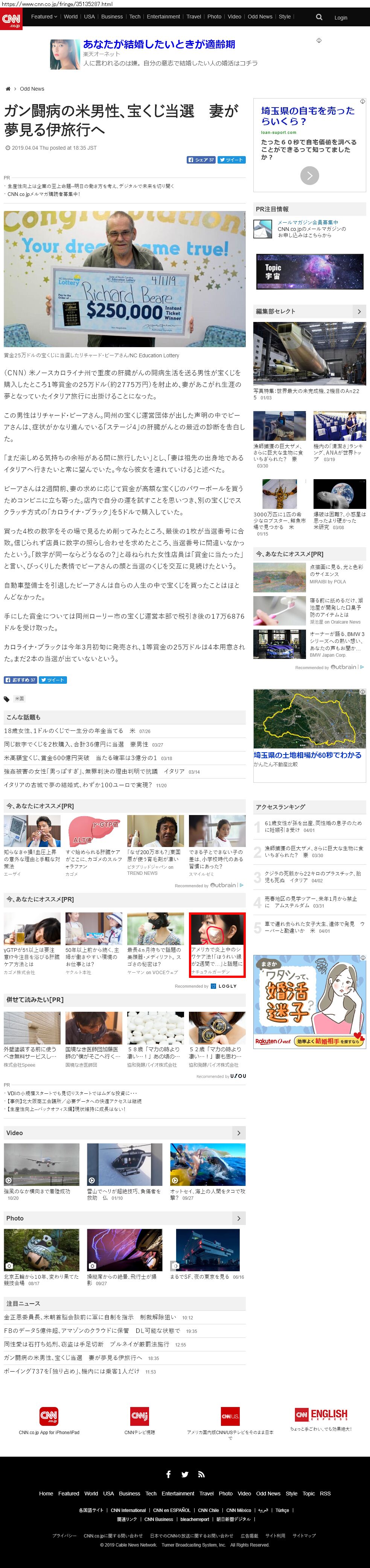370x1568 pixels.
Task: Switch to the Entertainment section
Action: (163, 17)
